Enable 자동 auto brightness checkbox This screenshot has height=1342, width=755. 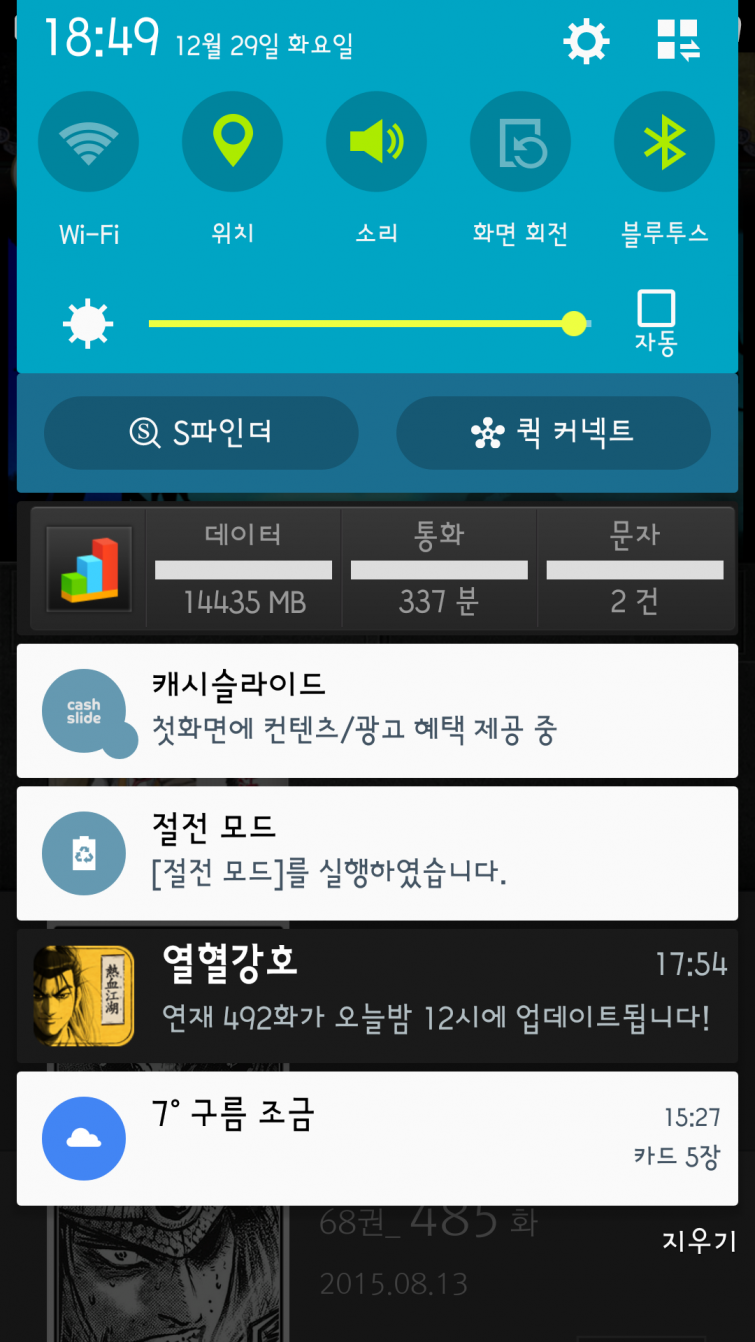click(656, 309)
